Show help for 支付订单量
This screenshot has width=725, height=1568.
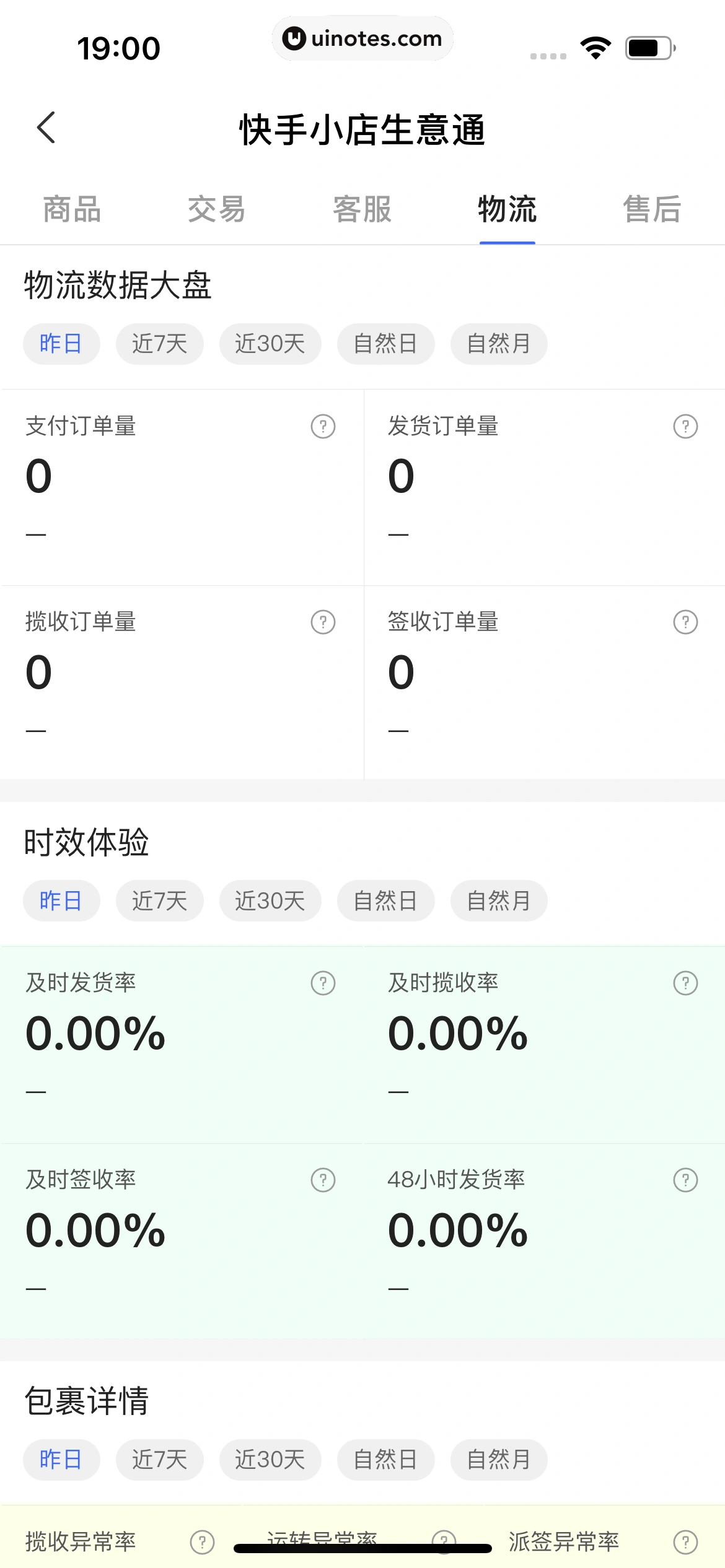pyautogui.click(x=323, y=427)
